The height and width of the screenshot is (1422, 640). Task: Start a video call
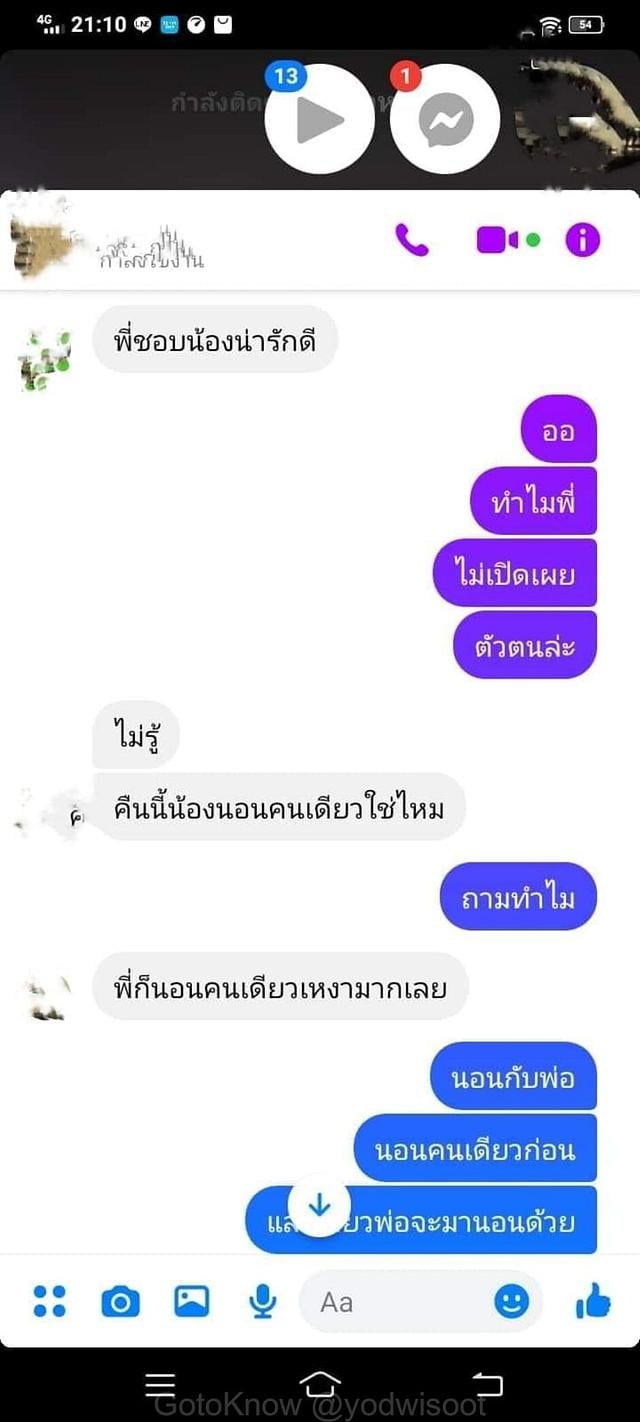pyautogui.click(x=497, y=240)
